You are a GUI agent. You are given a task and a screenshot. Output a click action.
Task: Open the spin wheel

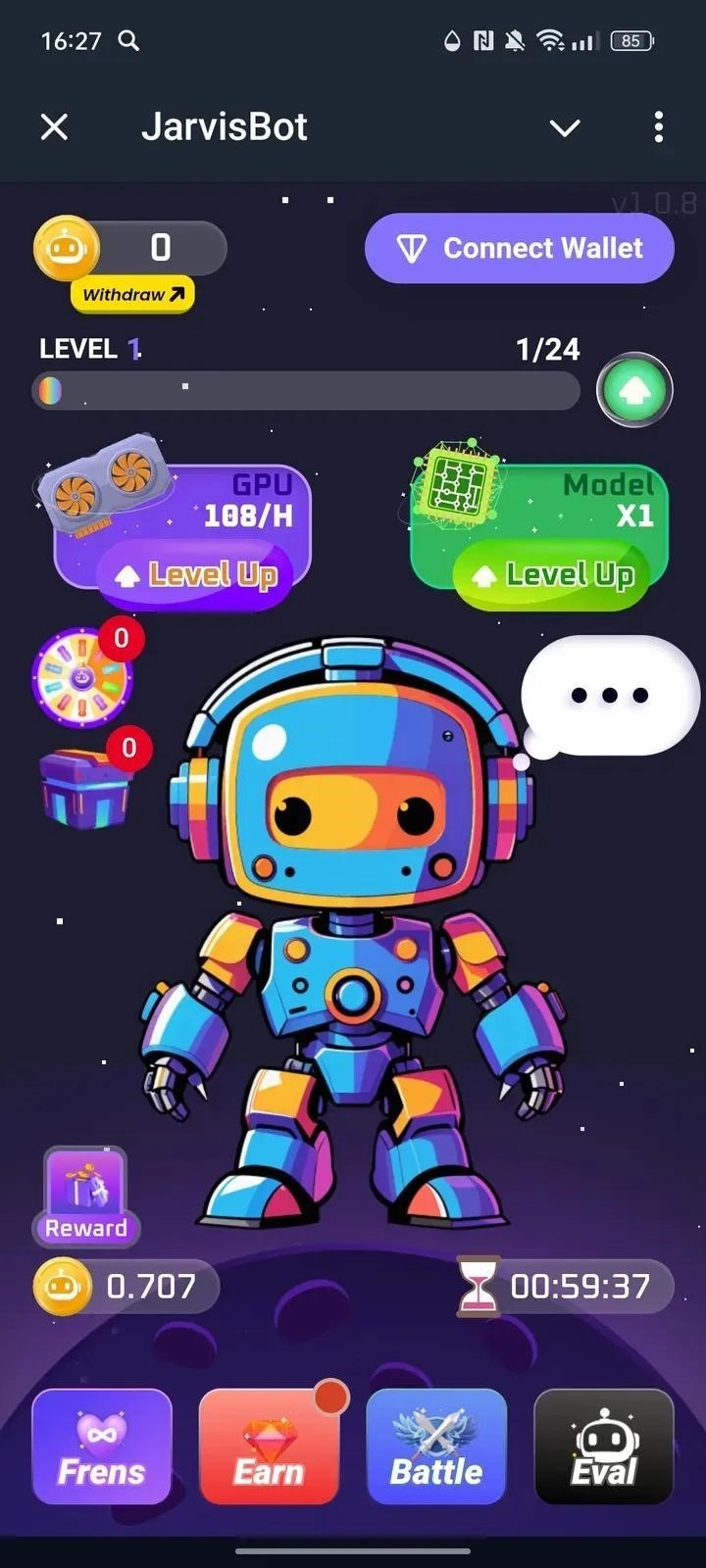(82, 678)
